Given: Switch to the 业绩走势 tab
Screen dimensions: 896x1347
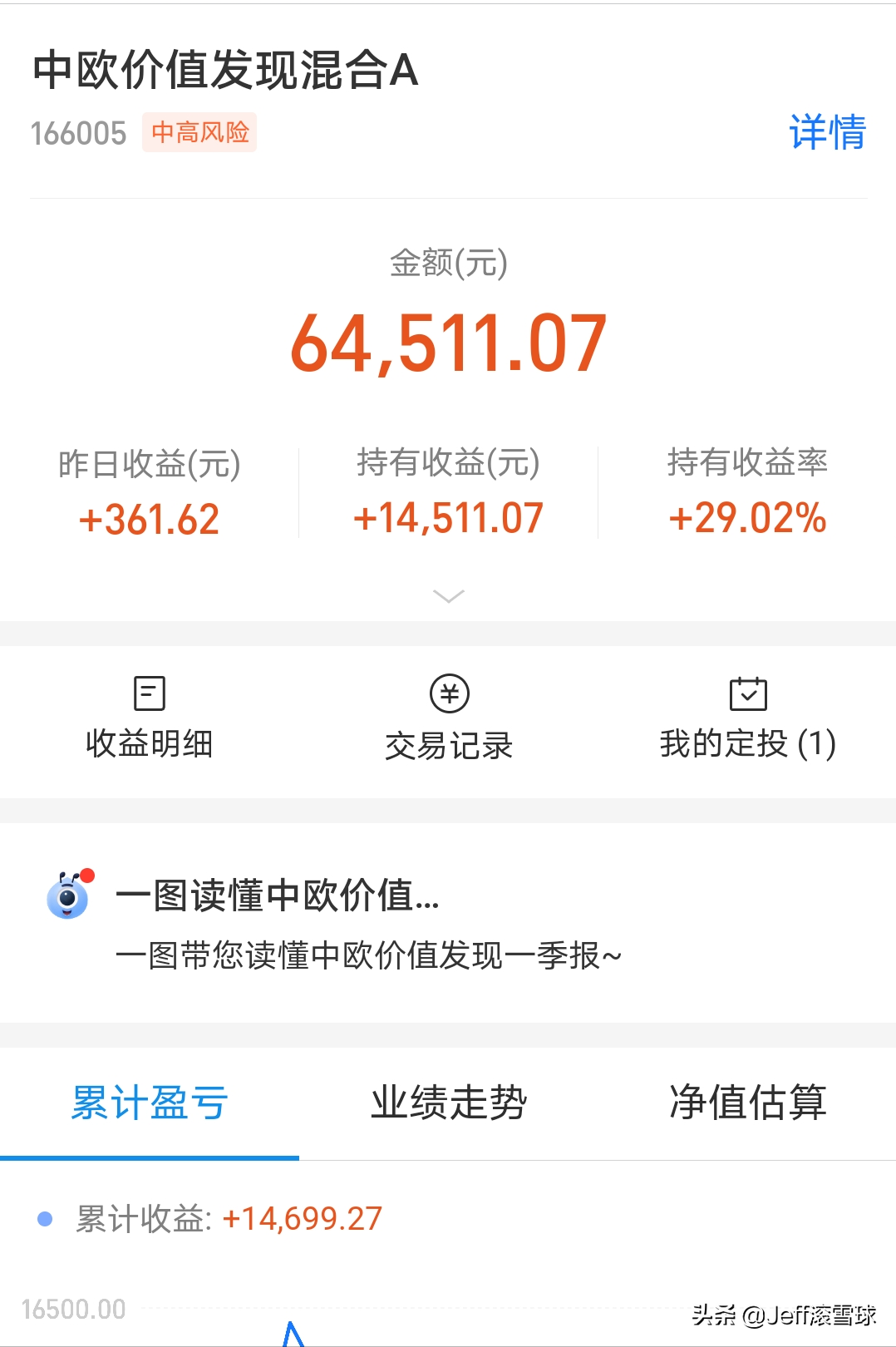Looking at the screenshot, I should (x=449, y=1103).
